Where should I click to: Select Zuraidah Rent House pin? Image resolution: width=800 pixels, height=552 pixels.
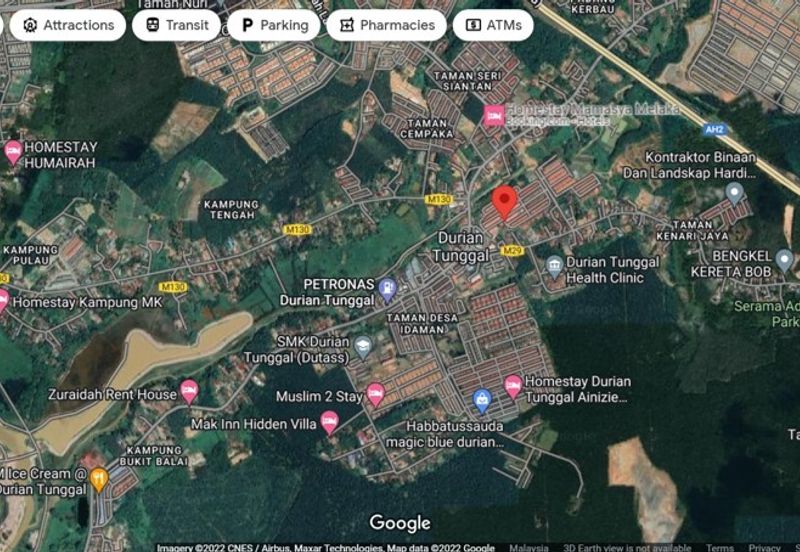(188, 391)
